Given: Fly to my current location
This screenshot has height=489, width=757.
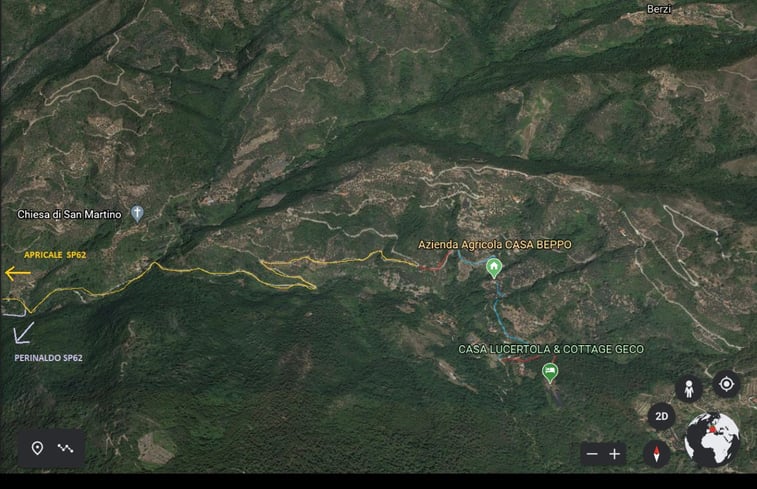Looking at the screenshot, I should 726,384.
